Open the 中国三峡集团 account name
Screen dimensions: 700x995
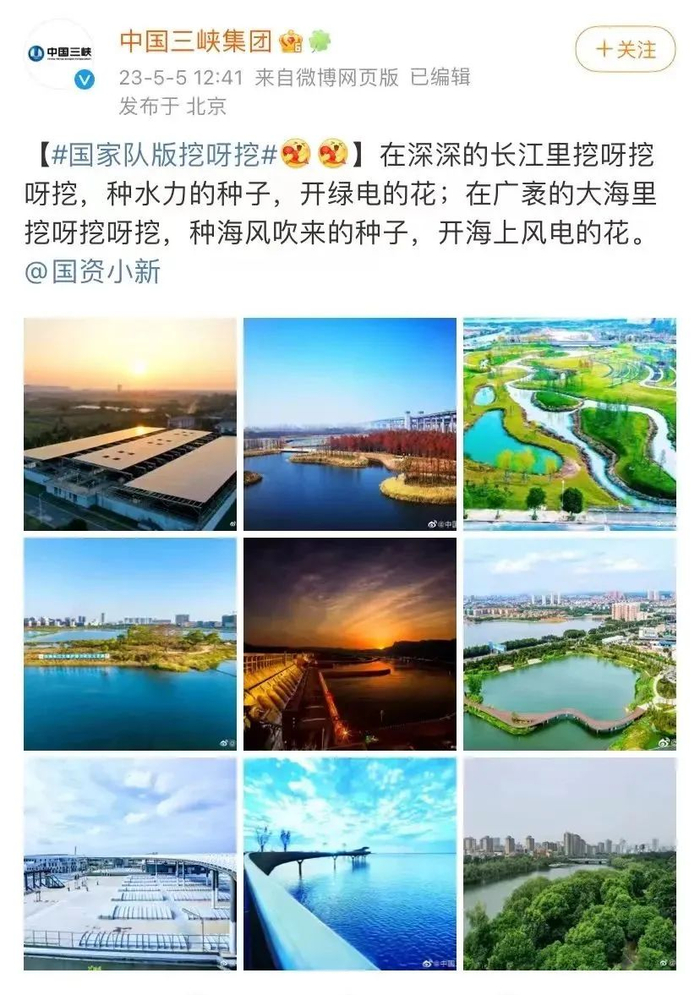coord(195,42)
